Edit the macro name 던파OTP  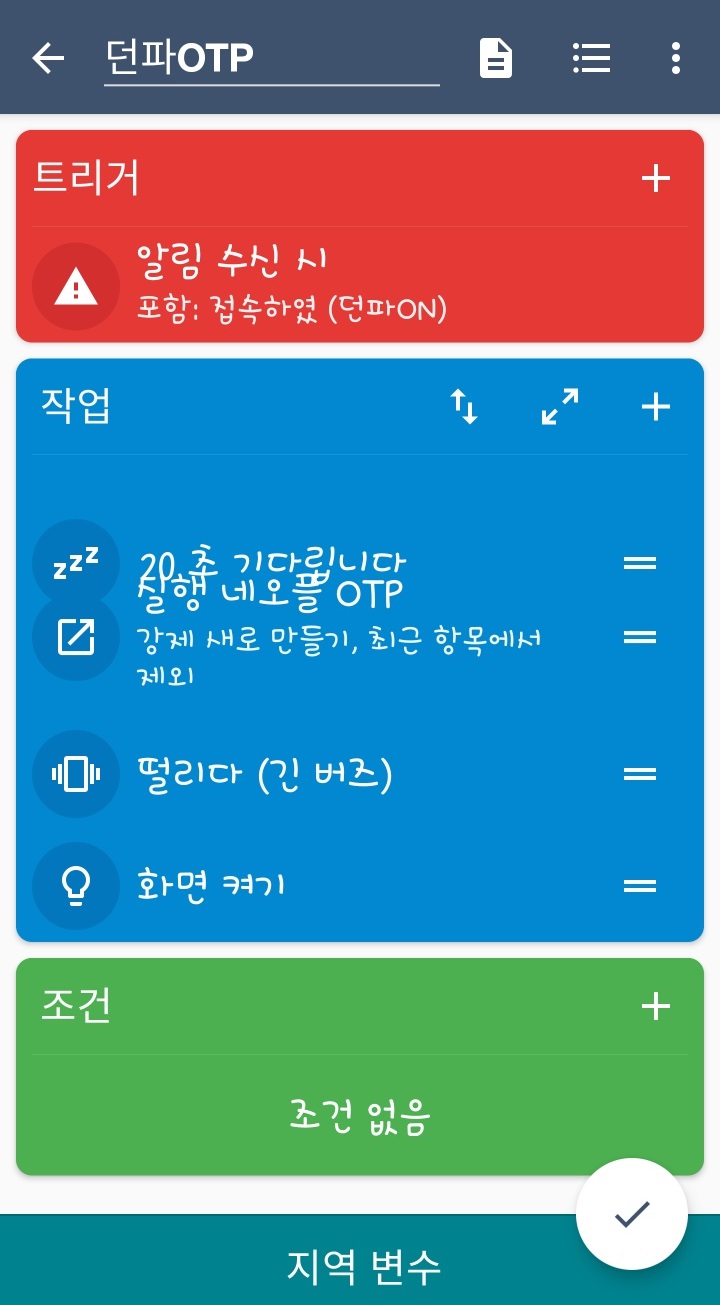[x=270, y=58]
